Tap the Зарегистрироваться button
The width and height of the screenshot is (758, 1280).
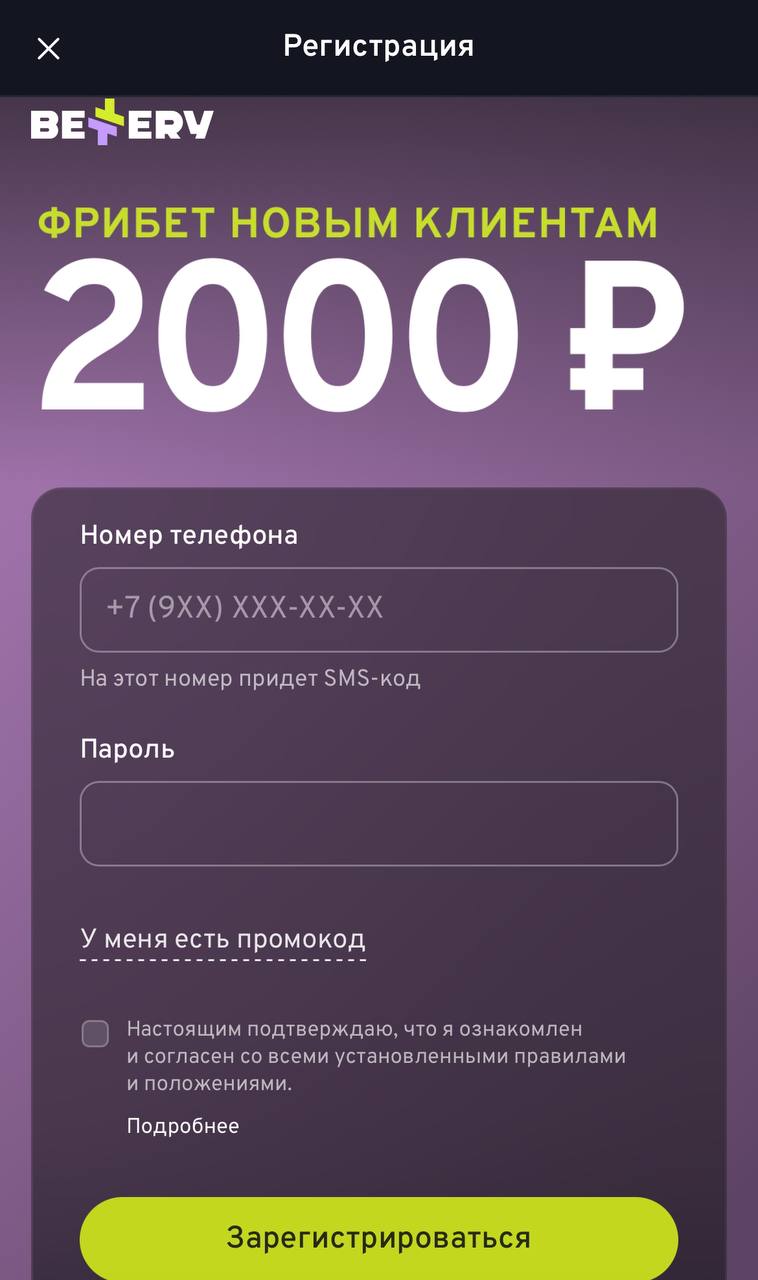tap(379, 1238)
